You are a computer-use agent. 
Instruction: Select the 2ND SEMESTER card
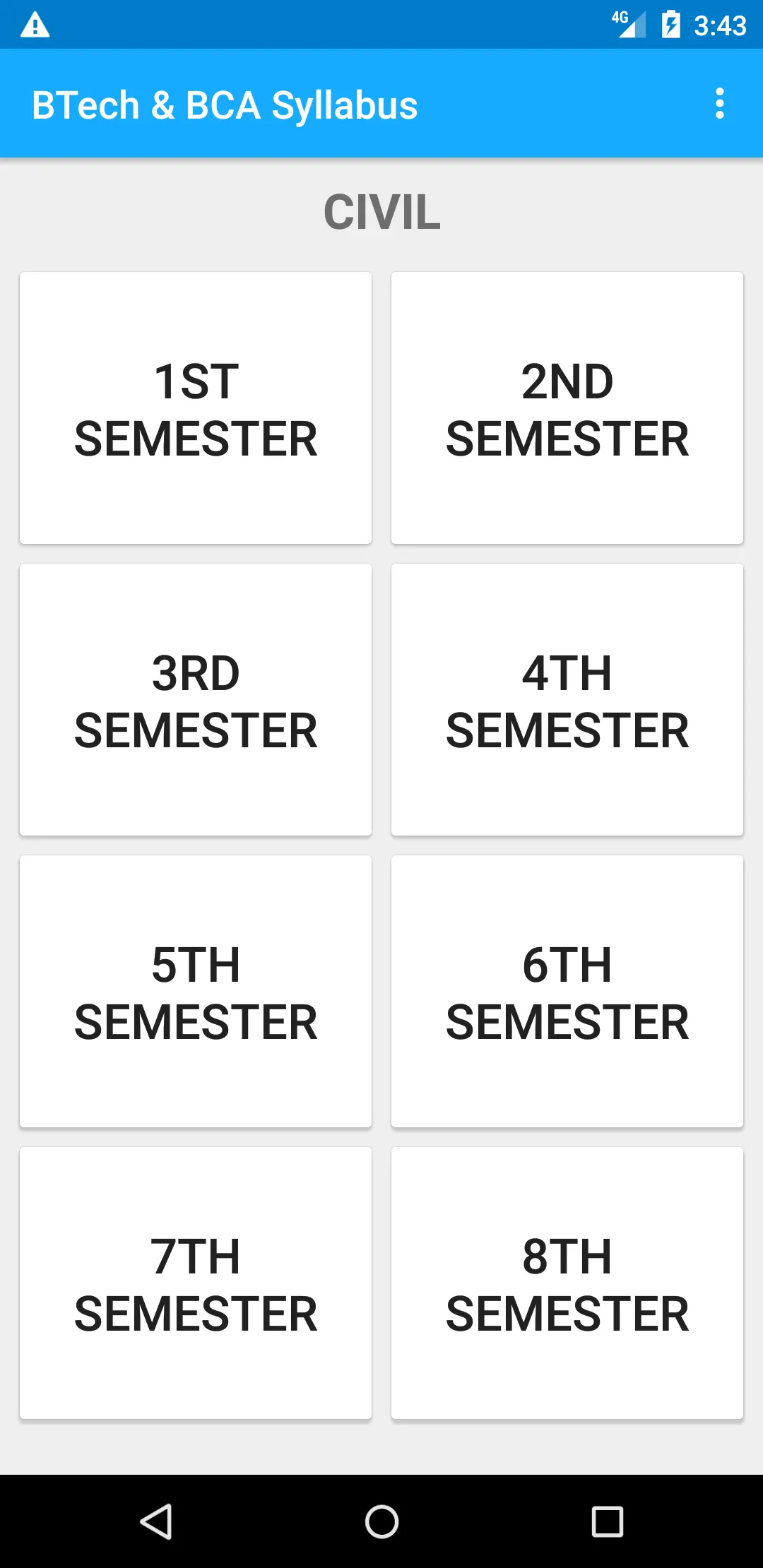(567, 408)
